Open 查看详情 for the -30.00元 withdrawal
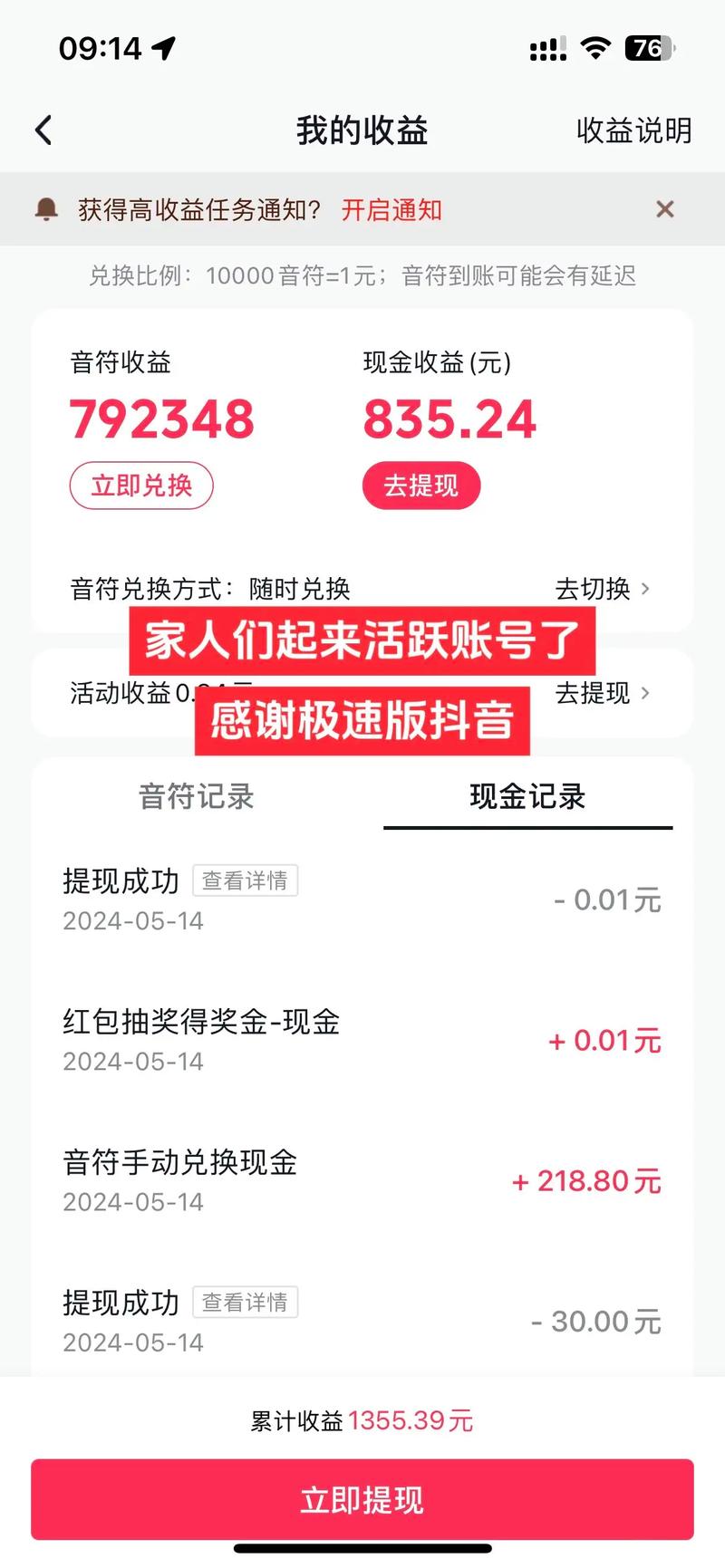The width and height of the screenshot is (725, 1568). pos(246,1302)
